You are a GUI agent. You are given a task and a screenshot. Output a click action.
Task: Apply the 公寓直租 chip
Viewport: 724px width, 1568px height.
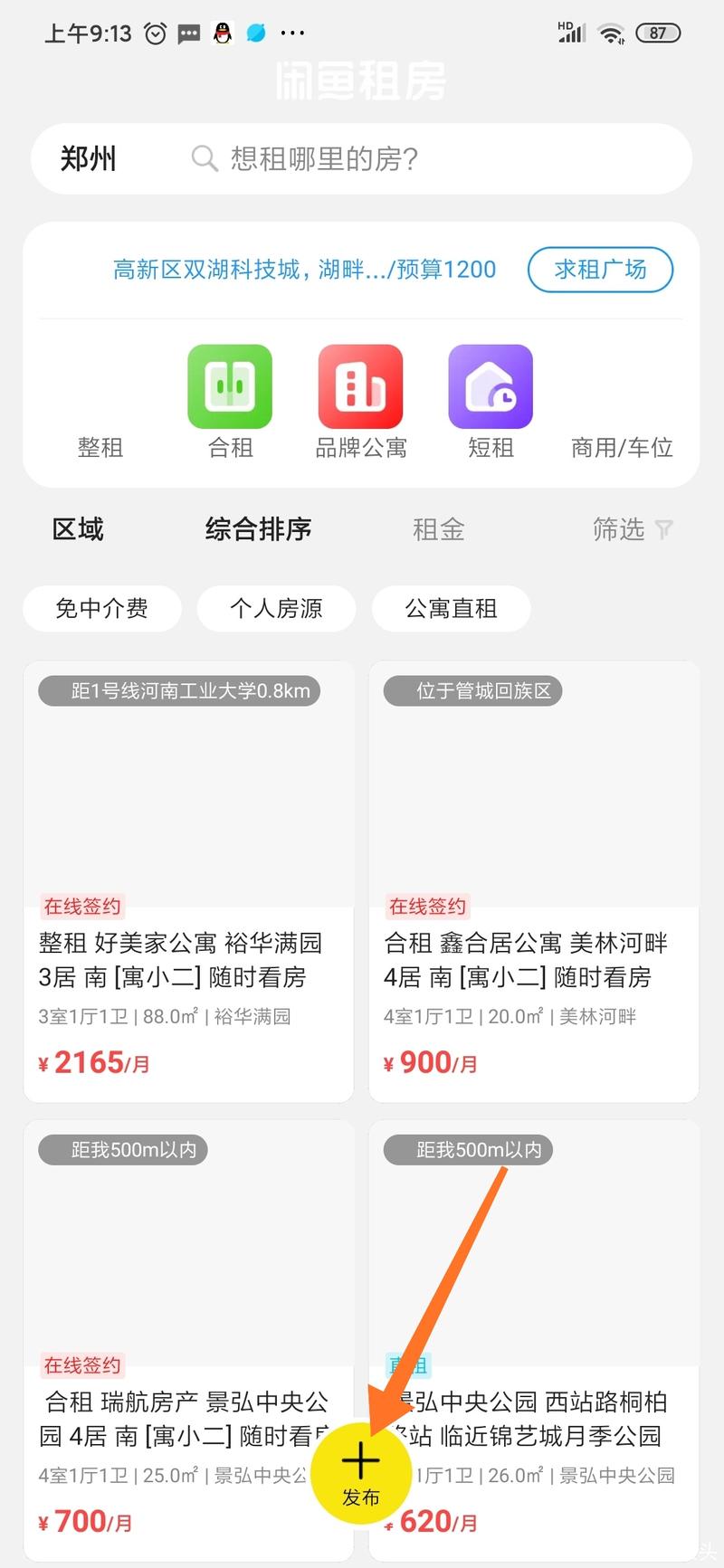point(451,608)
